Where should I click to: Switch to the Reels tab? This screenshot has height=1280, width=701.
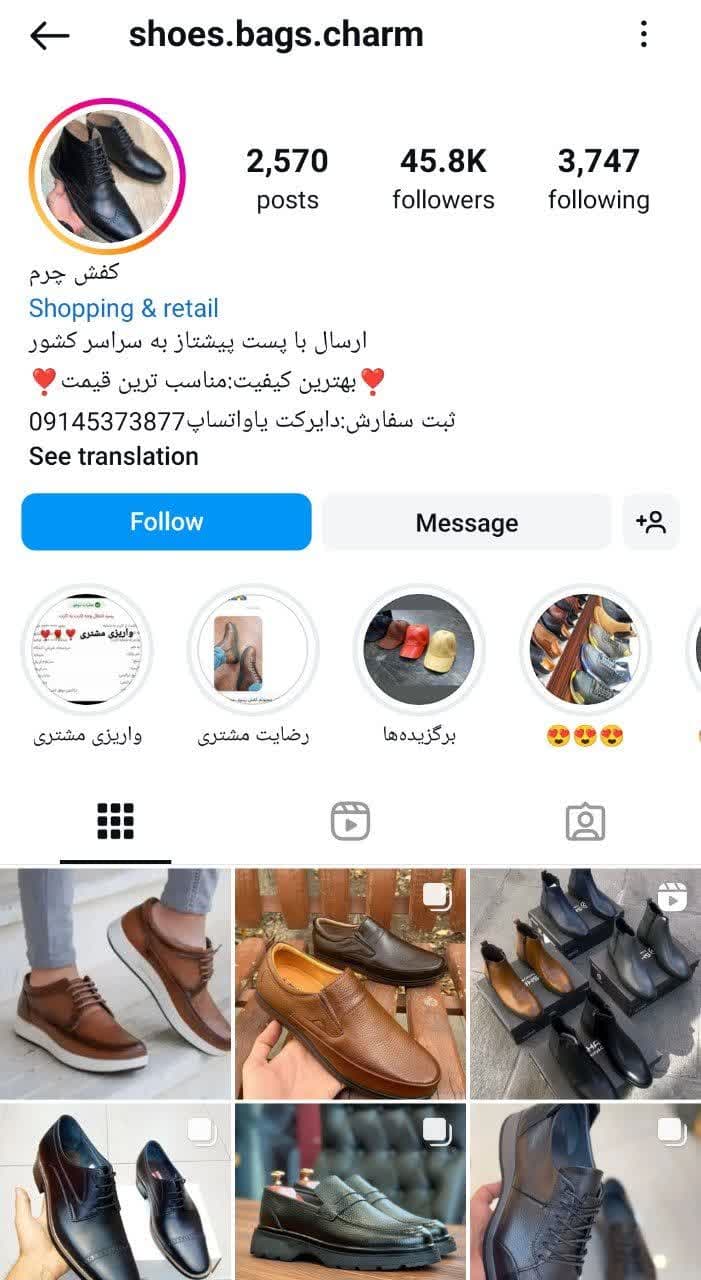pos(350,822)
